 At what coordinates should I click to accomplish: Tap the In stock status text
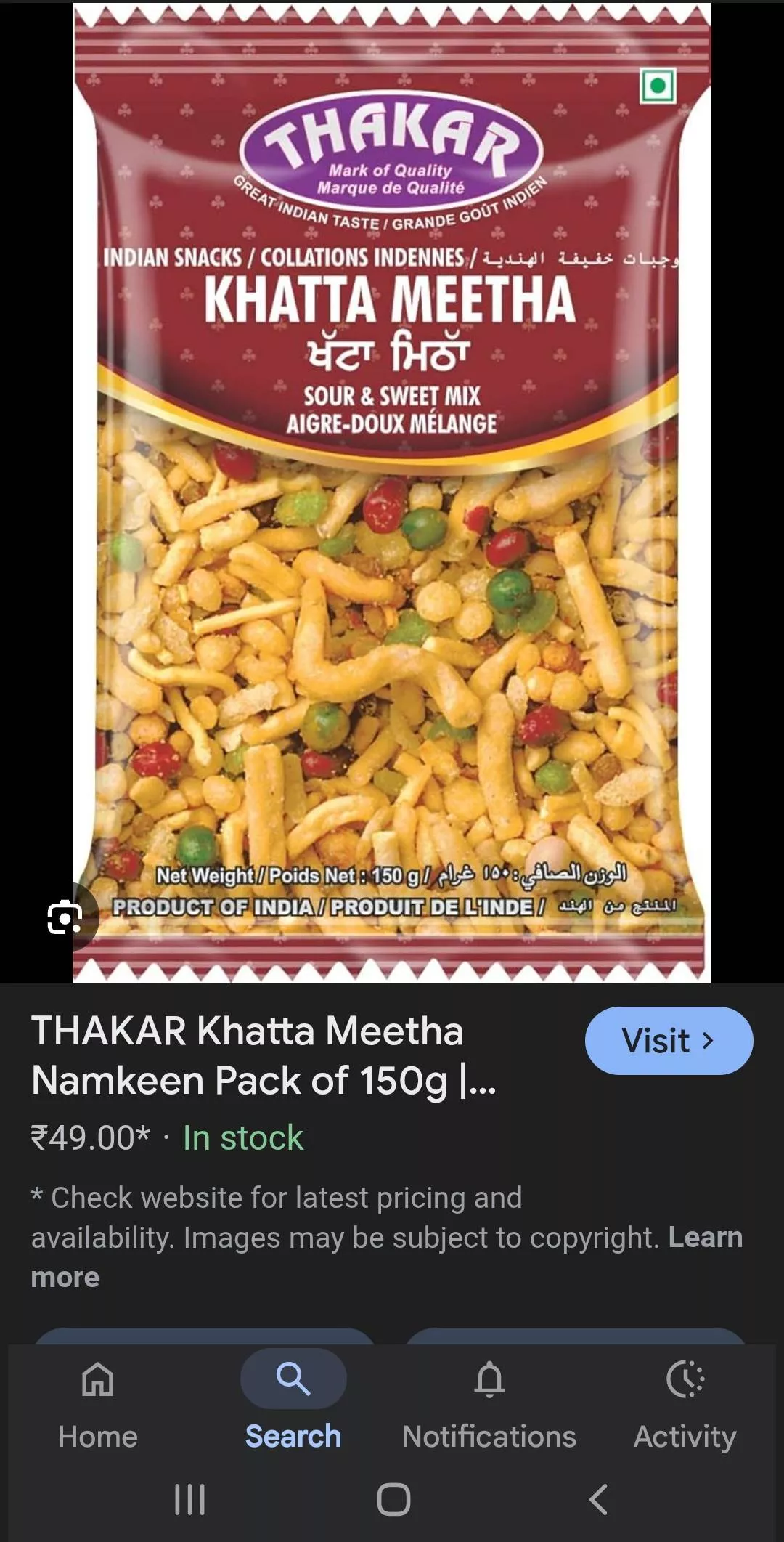243,1138
